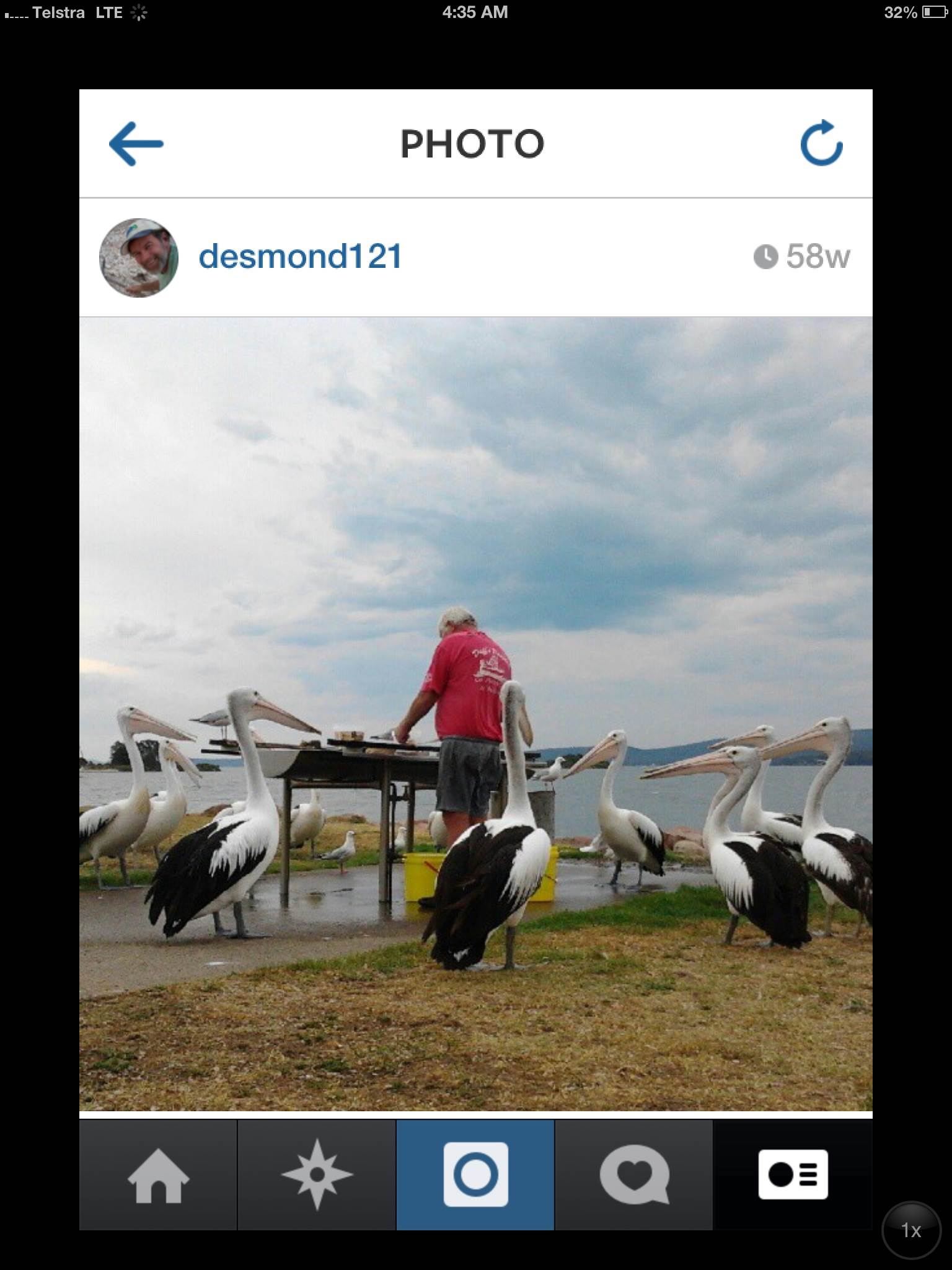Switch to the activity news tab
Viewport: 952px width, 1270px height.
point(634,1175)
